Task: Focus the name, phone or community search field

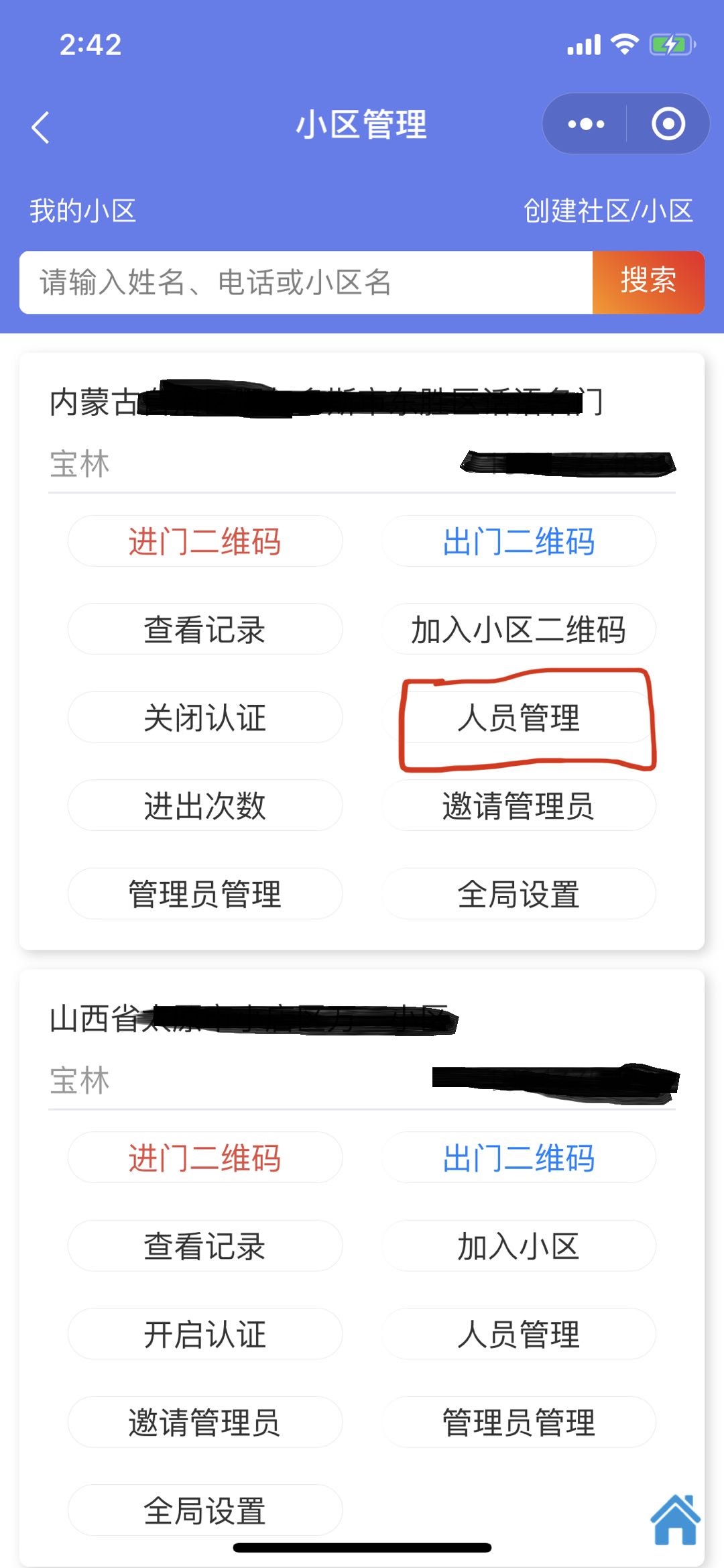Action: coord(306,282)
